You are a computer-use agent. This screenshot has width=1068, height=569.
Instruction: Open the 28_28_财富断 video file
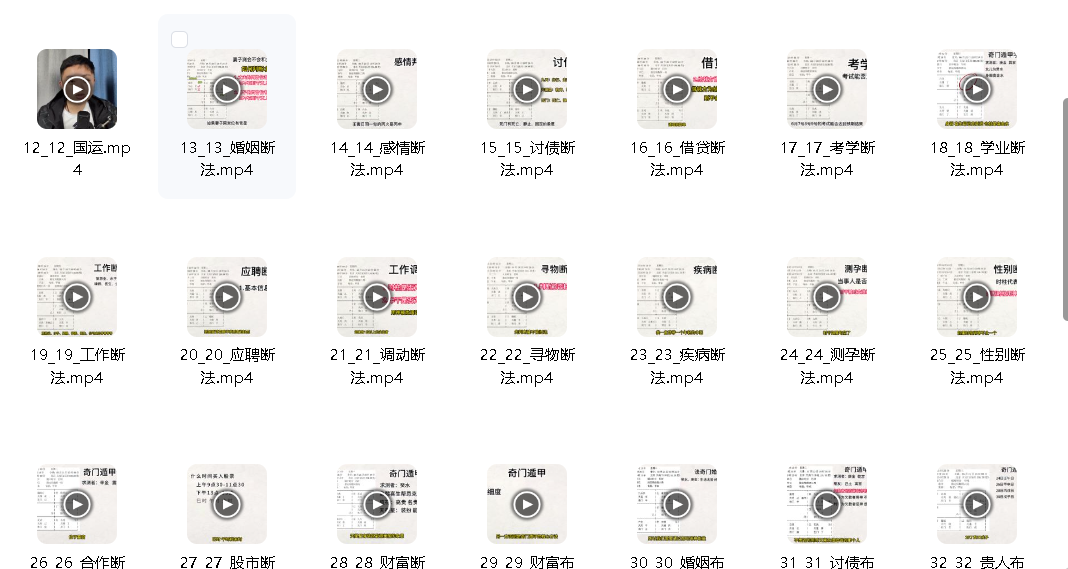click(377, 504)
